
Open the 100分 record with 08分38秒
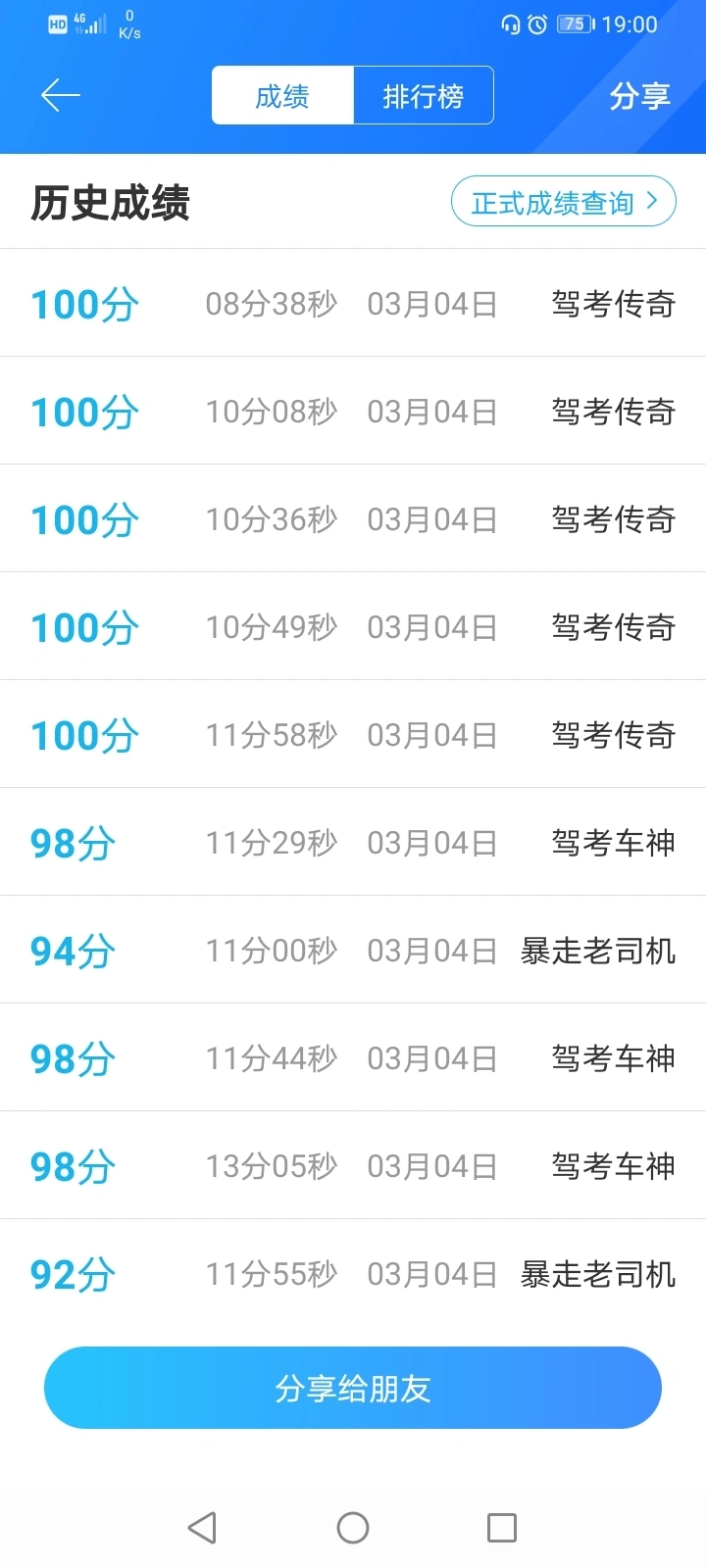tap(353, 304)
